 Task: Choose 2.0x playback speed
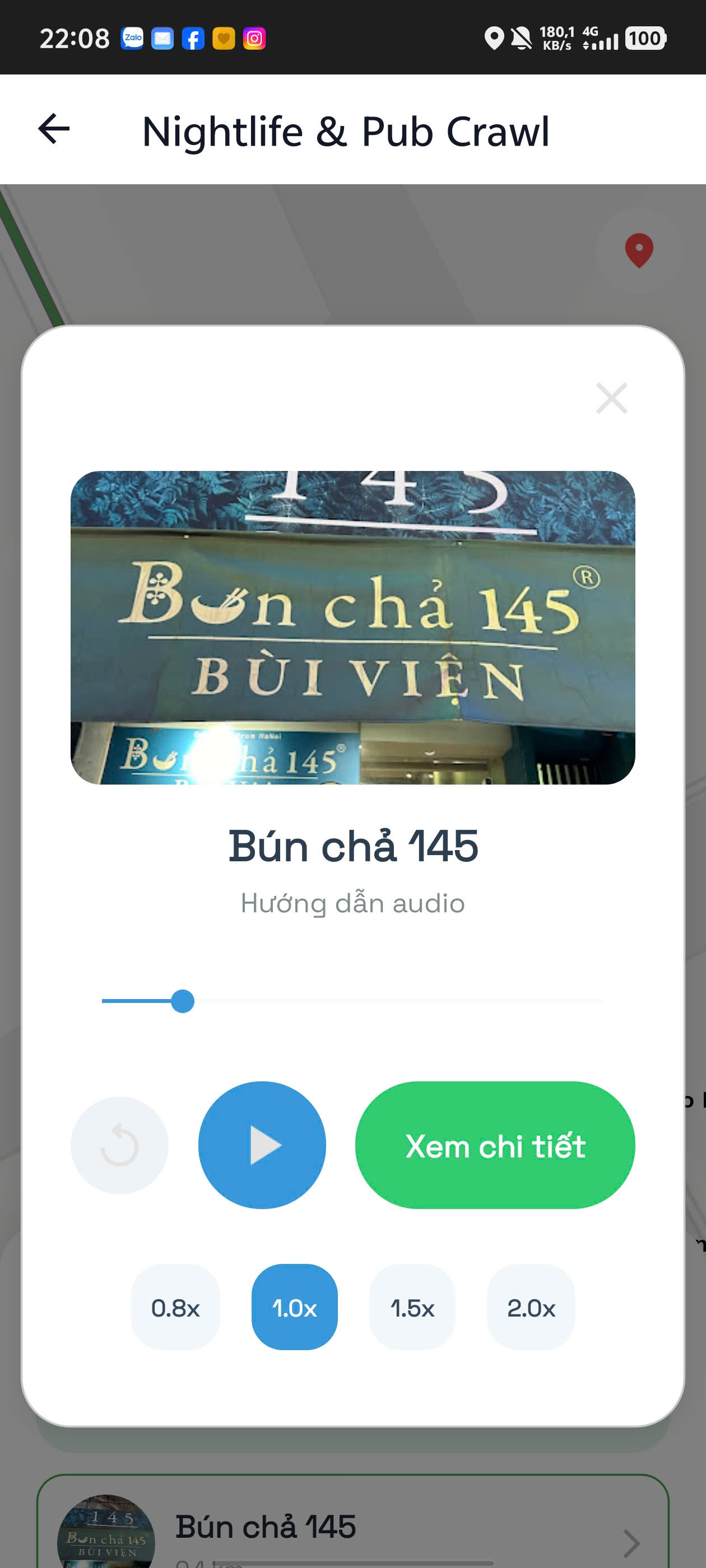531,1308
